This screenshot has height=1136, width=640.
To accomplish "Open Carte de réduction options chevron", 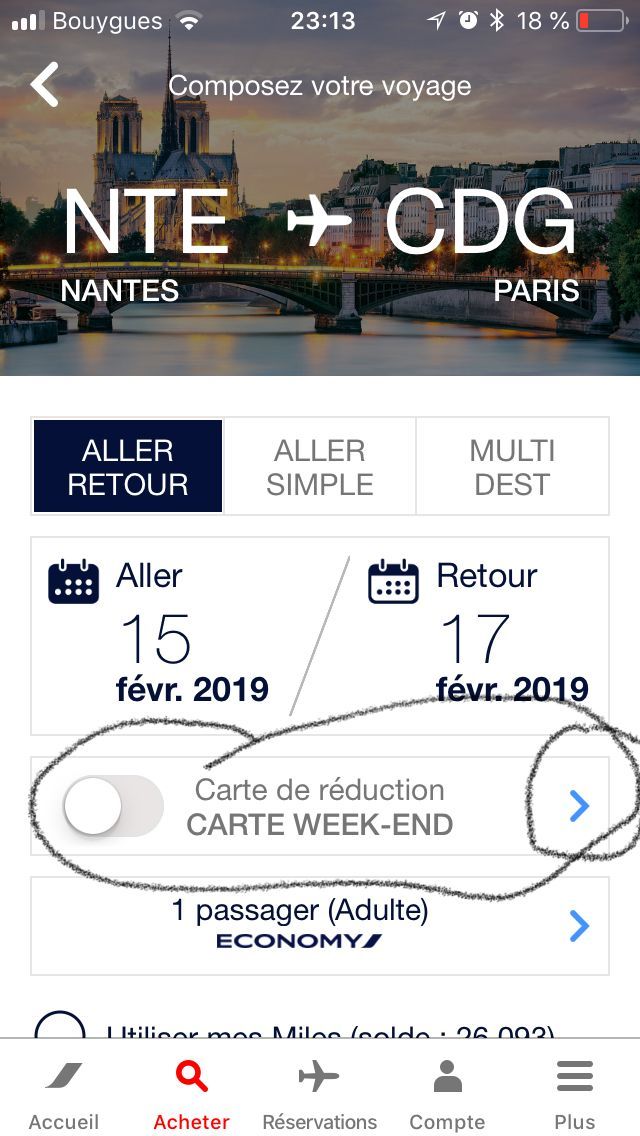I will [x=579, y=806].
